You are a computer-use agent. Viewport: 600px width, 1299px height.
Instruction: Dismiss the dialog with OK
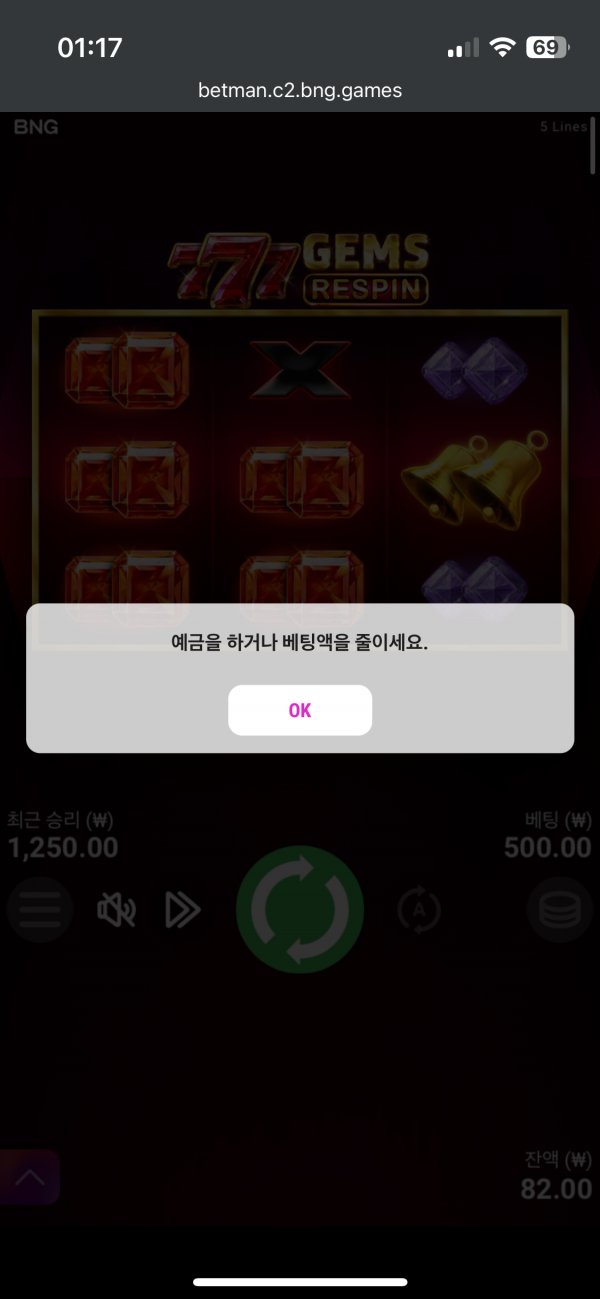tap(300, 710)
